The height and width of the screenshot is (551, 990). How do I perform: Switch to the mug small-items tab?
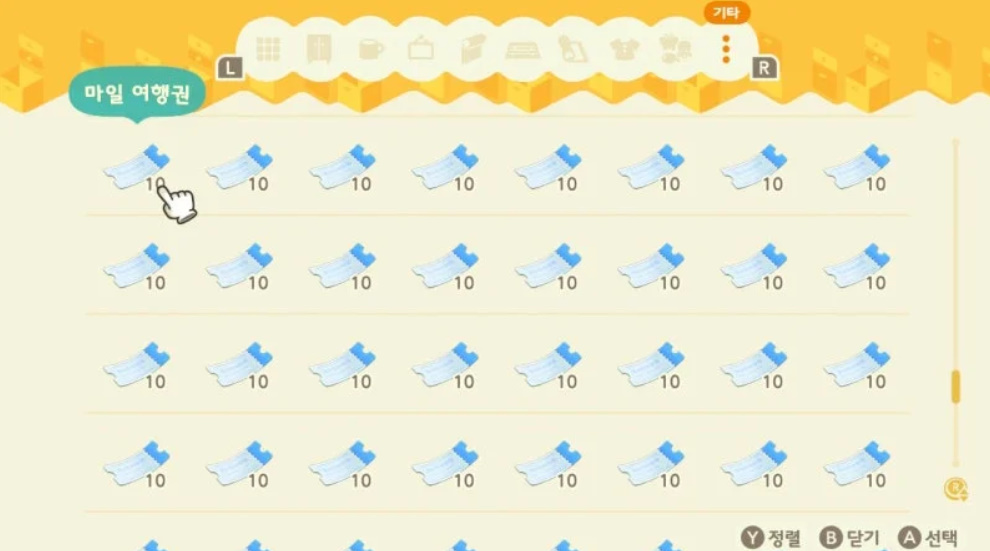tap(371, 48)
